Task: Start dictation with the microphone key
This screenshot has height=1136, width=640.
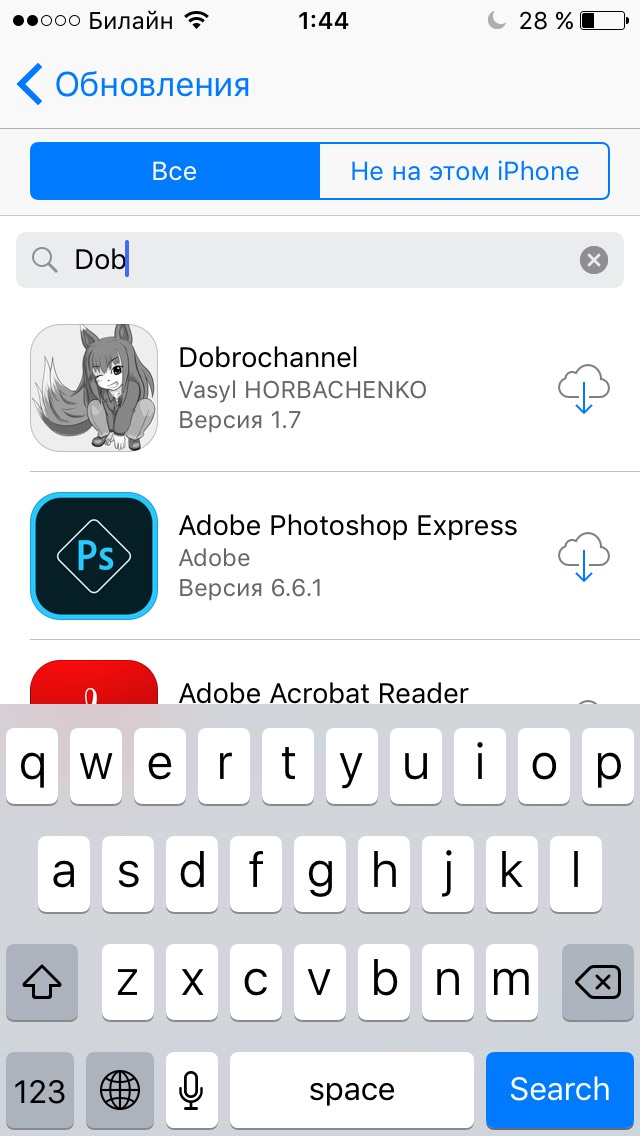Action: 191,1089
